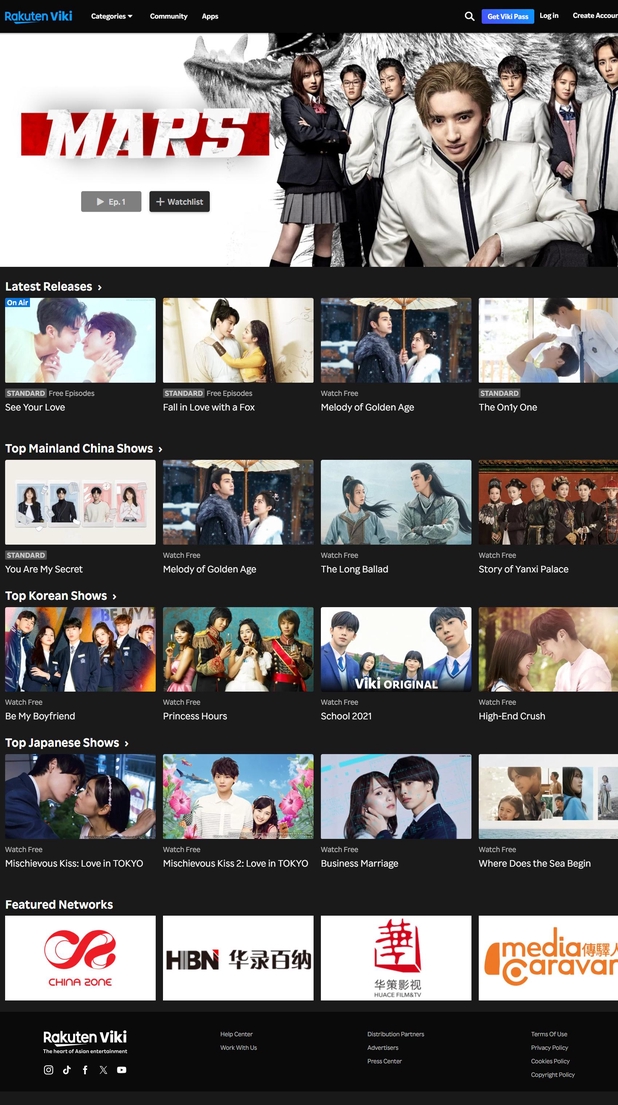Open School 2021 show
Screen dimensions: 618x1105
click(396, 649)
